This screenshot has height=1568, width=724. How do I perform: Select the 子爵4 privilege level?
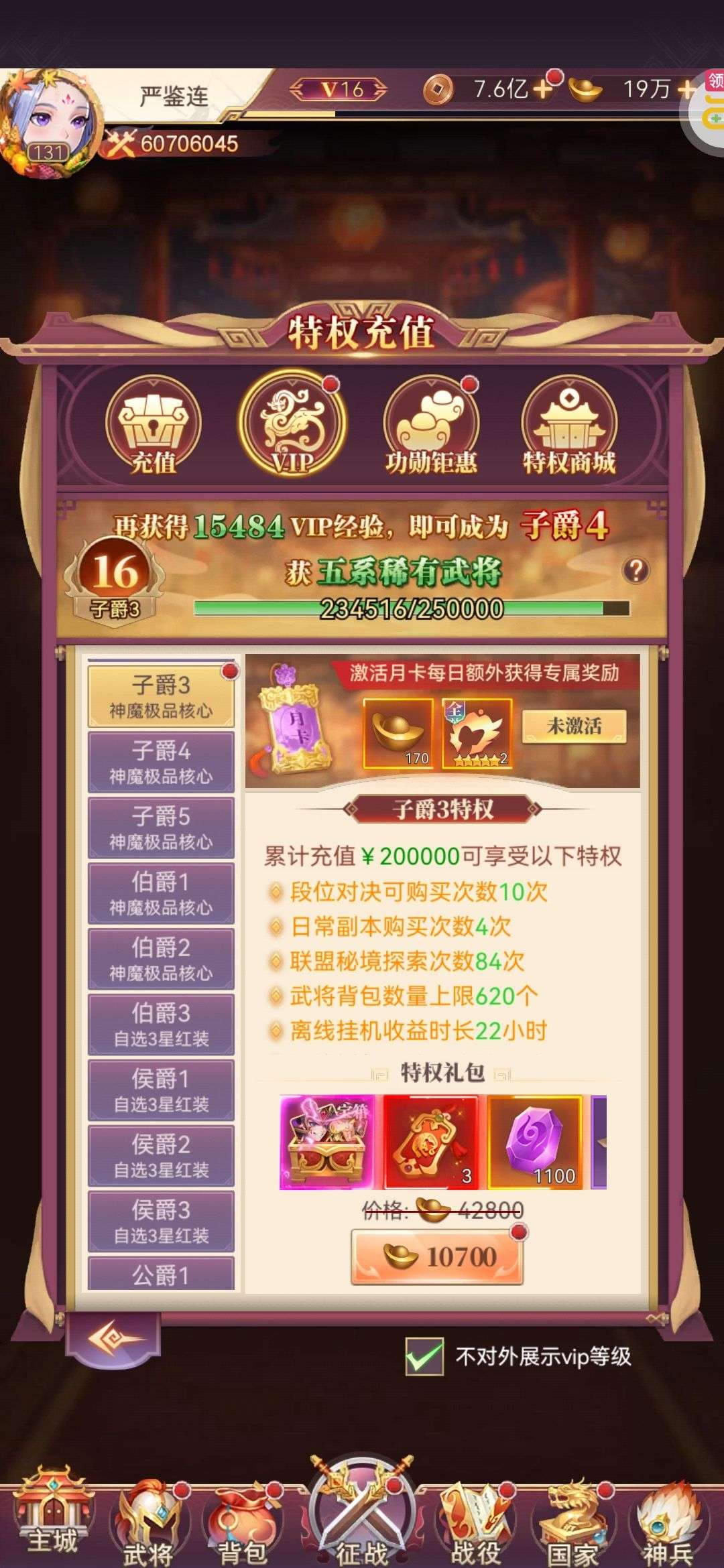click(161, 762)
